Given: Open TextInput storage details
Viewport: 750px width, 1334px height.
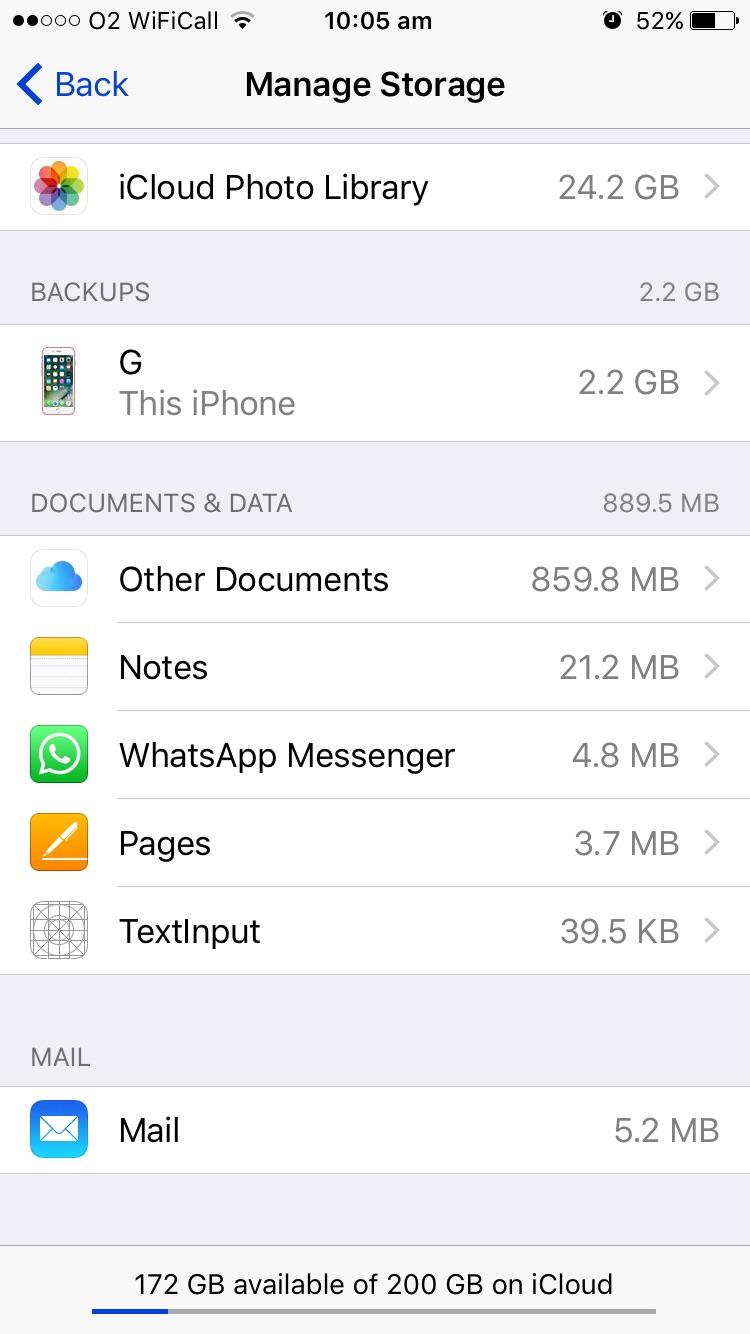Looking at the screenshot, I should pos(374,931).
